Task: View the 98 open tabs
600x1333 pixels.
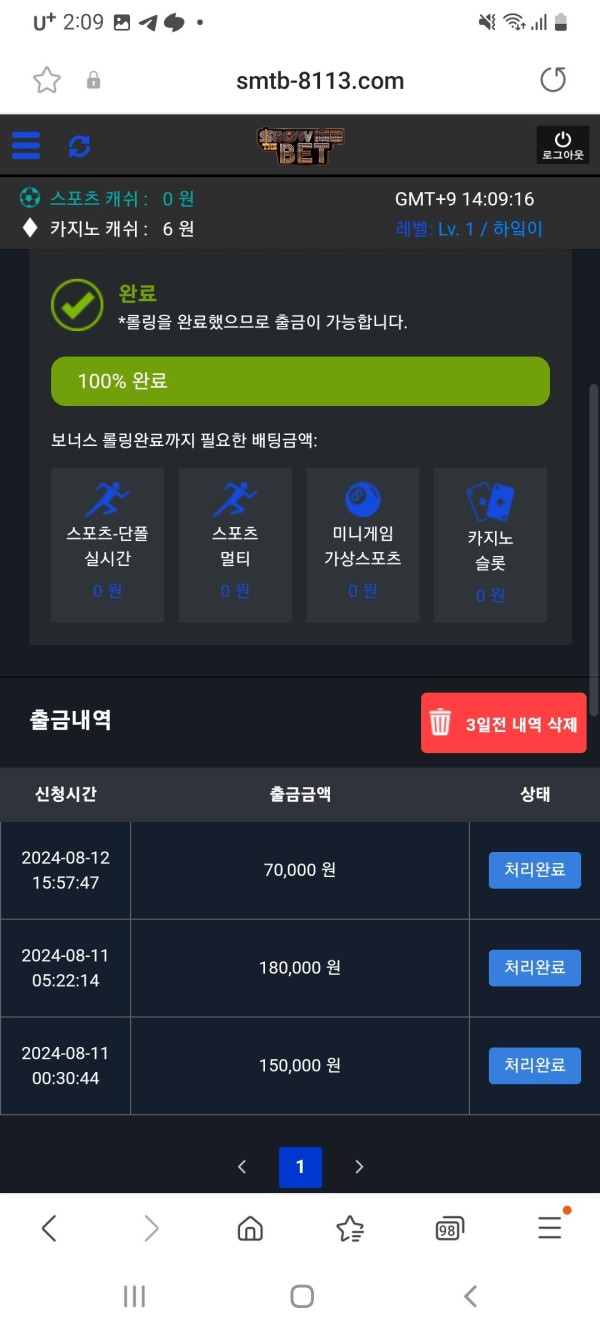Action: [x=450, y=1228]
